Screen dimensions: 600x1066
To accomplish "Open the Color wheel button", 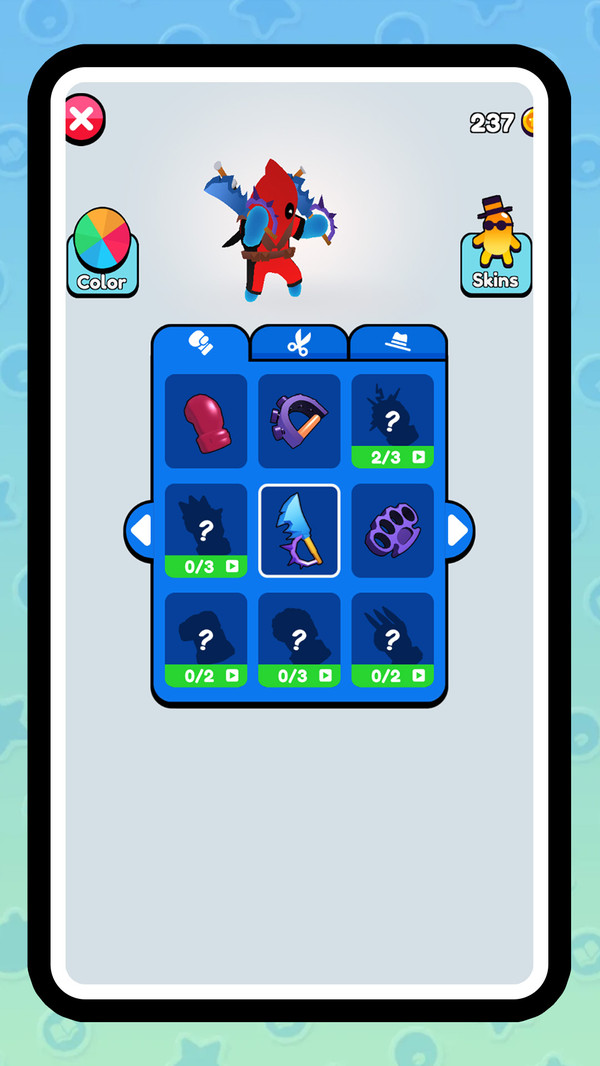I will [x=102, y=252].
